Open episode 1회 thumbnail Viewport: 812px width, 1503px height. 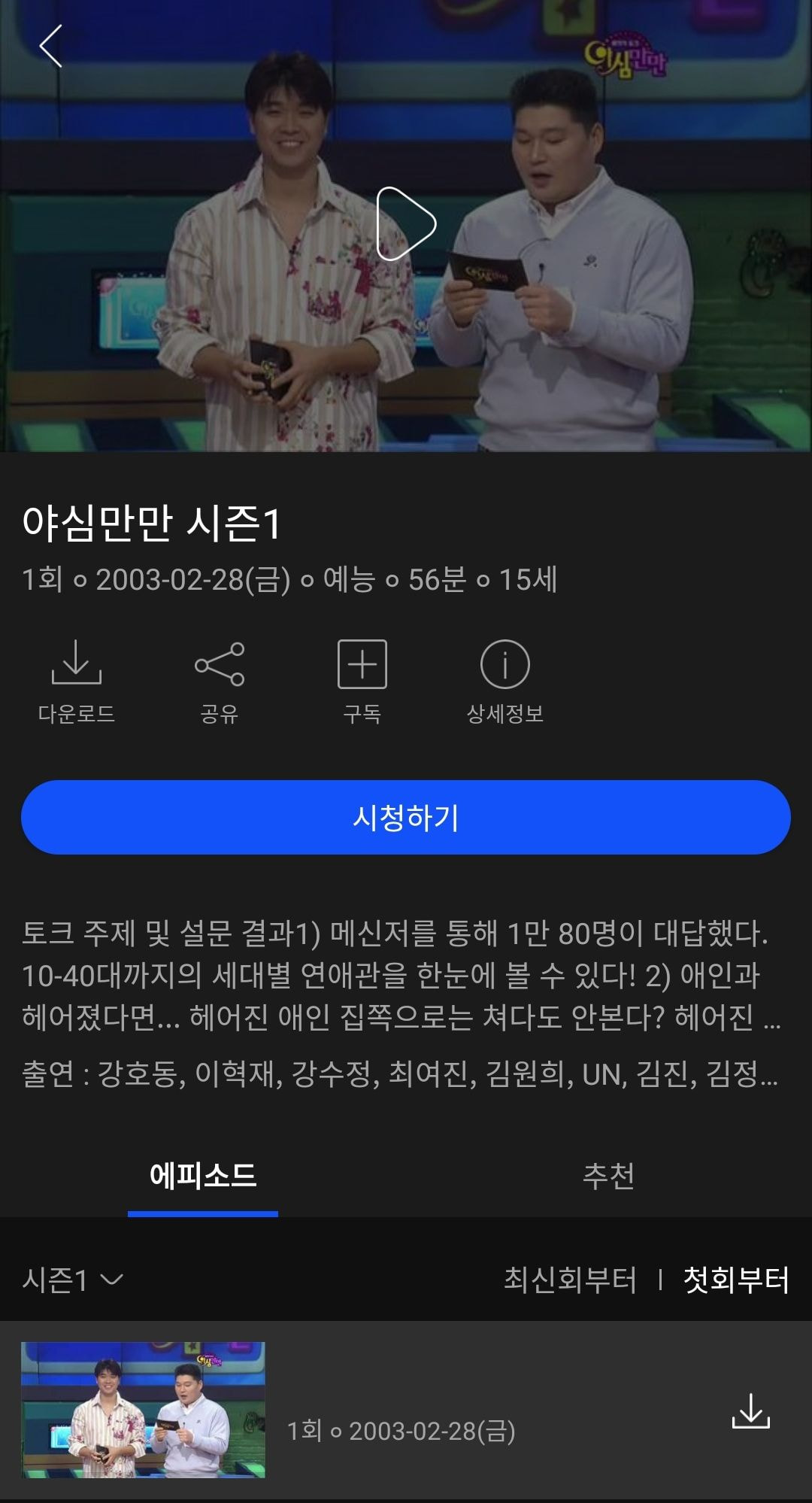[x=143, y=1410]
